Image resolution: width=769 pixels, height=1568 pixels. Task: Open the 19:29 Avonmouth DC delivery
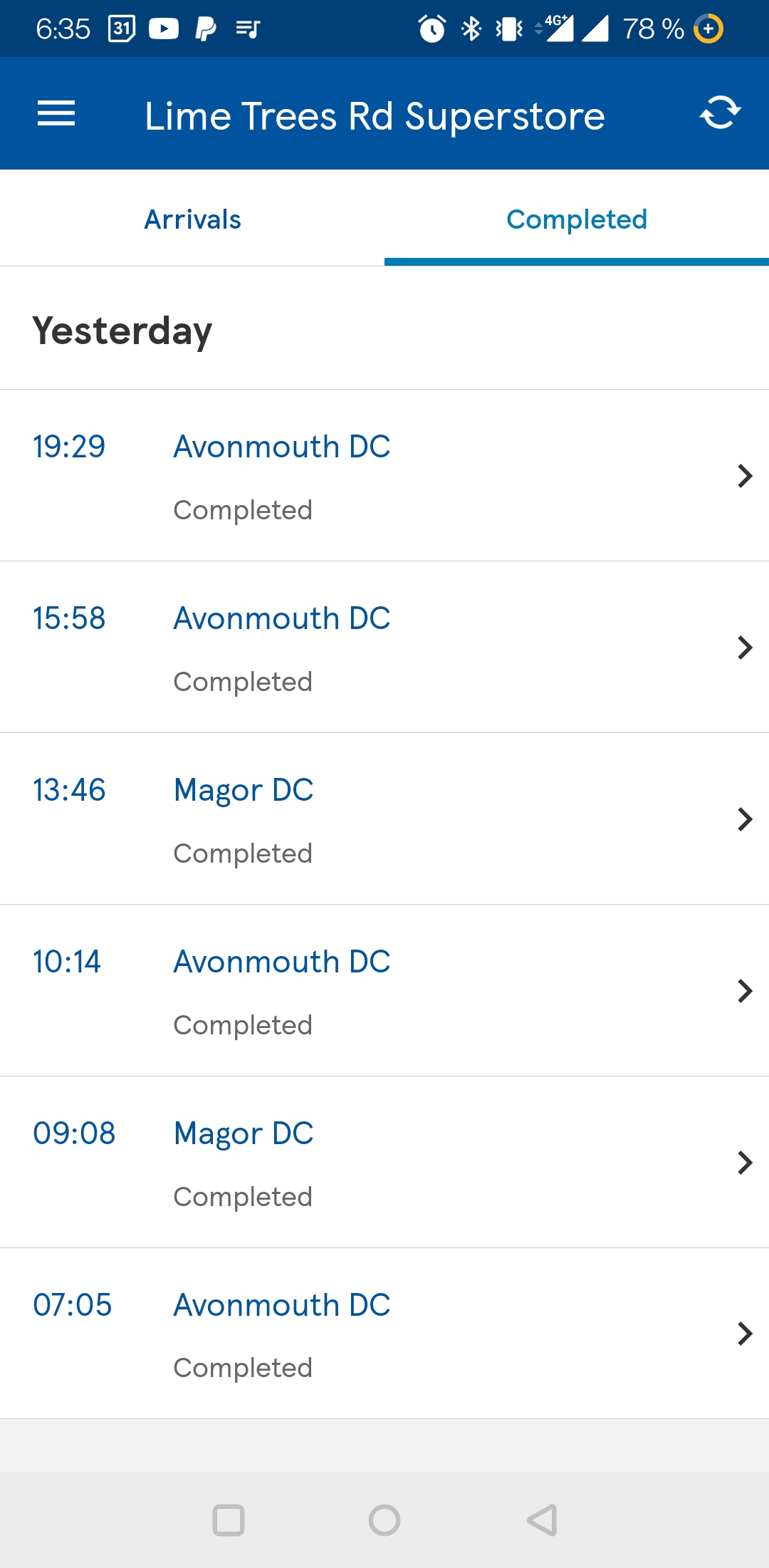(384, 476)
